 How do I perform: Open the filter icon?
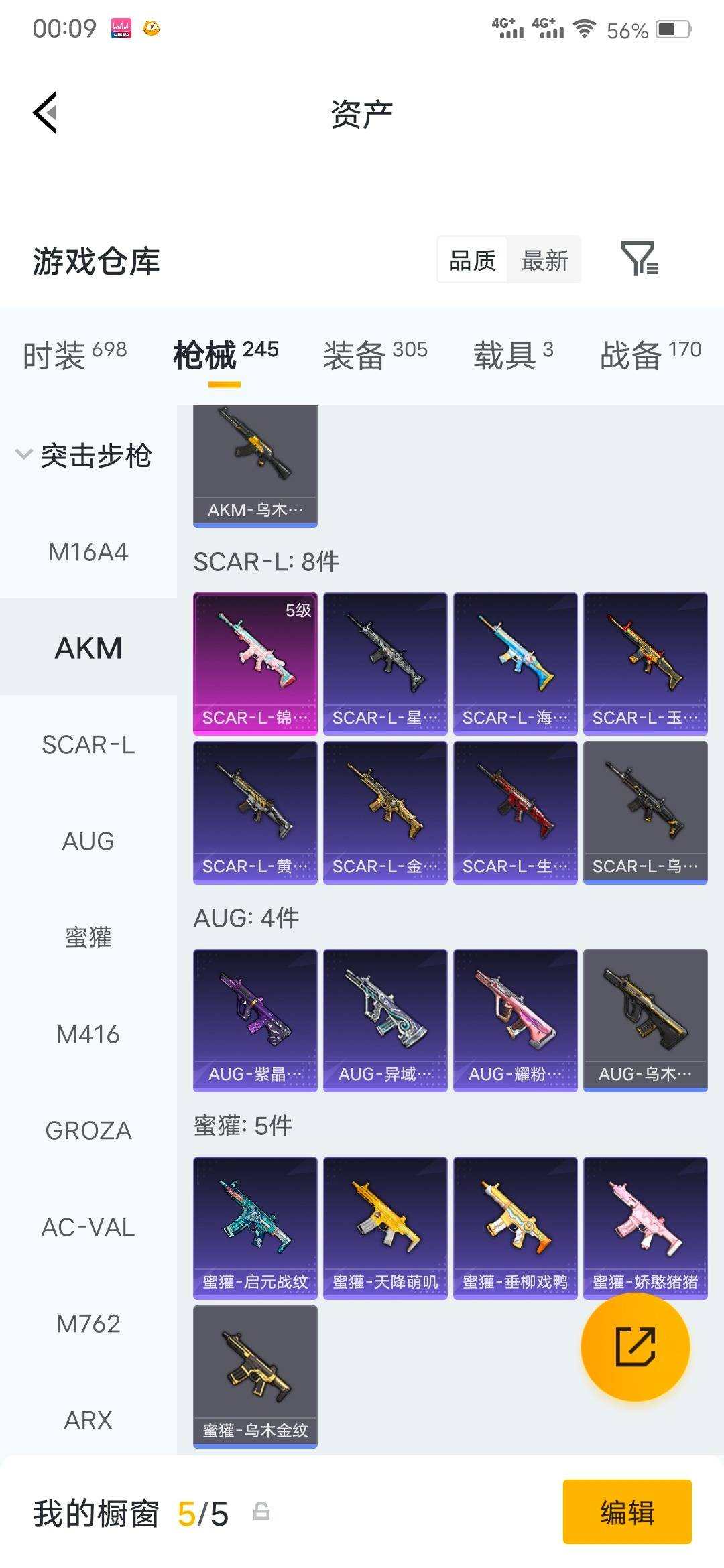tap(639, 259)
